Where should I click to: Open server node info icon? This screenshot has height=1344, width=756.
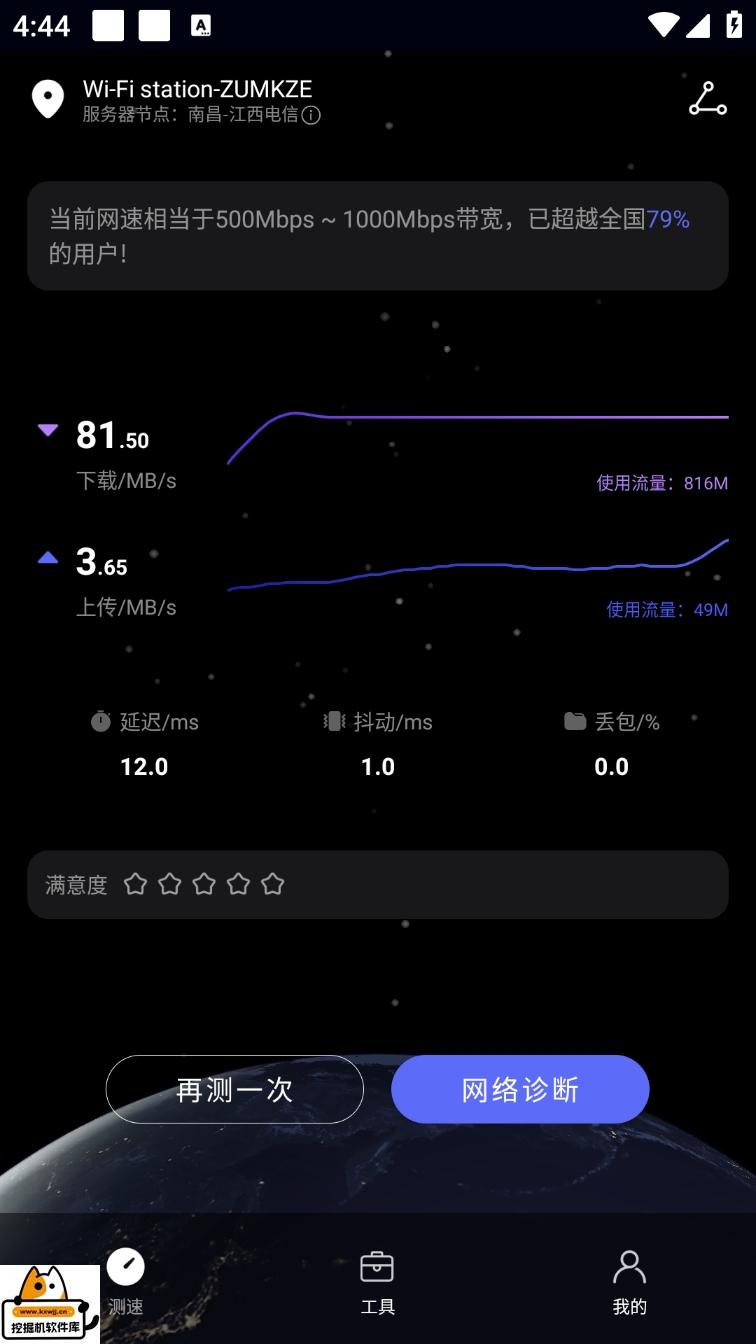point(311,115)
